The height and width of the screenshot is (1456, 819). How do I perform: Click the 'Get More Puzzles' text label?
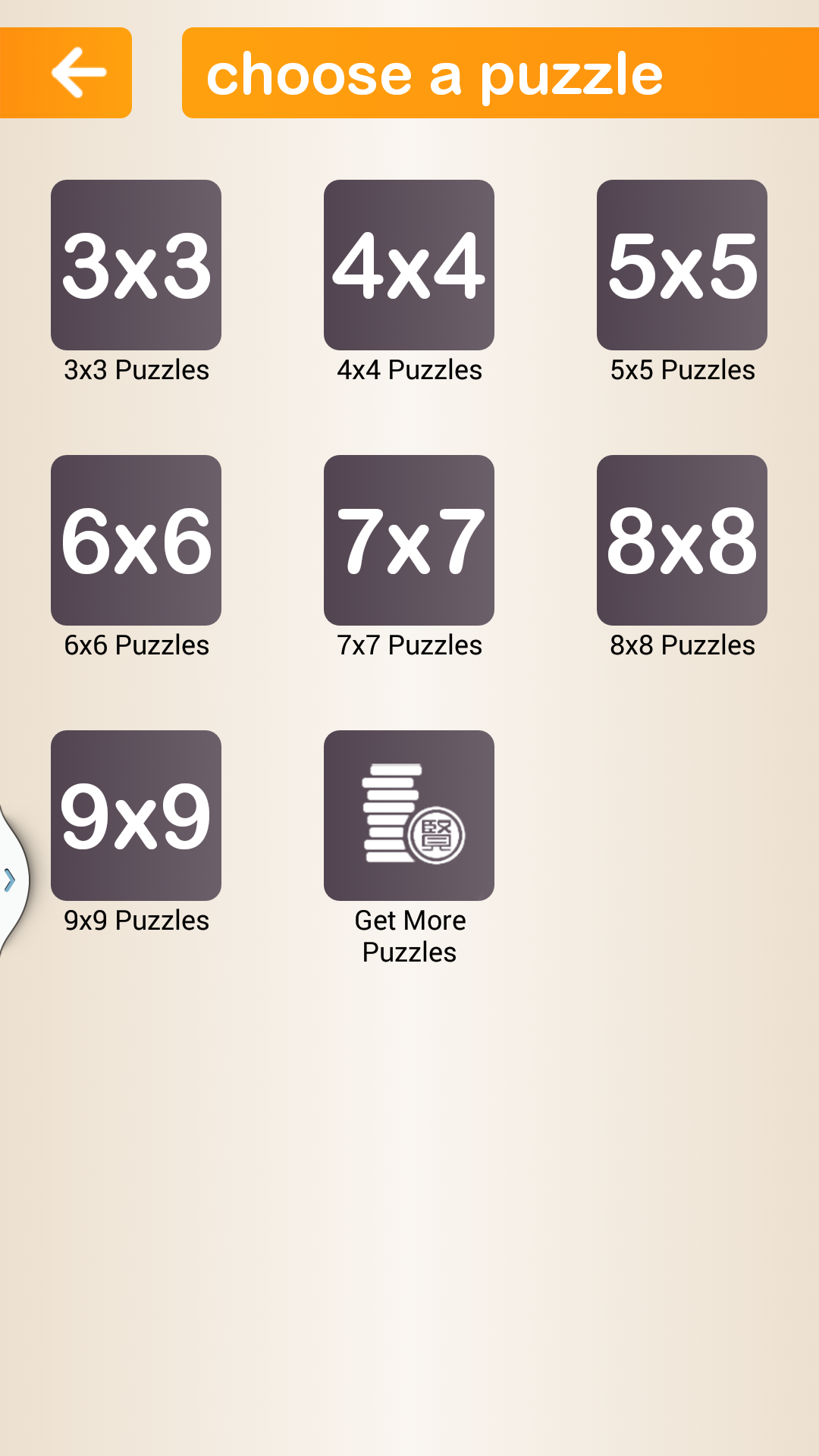(409, 937)
